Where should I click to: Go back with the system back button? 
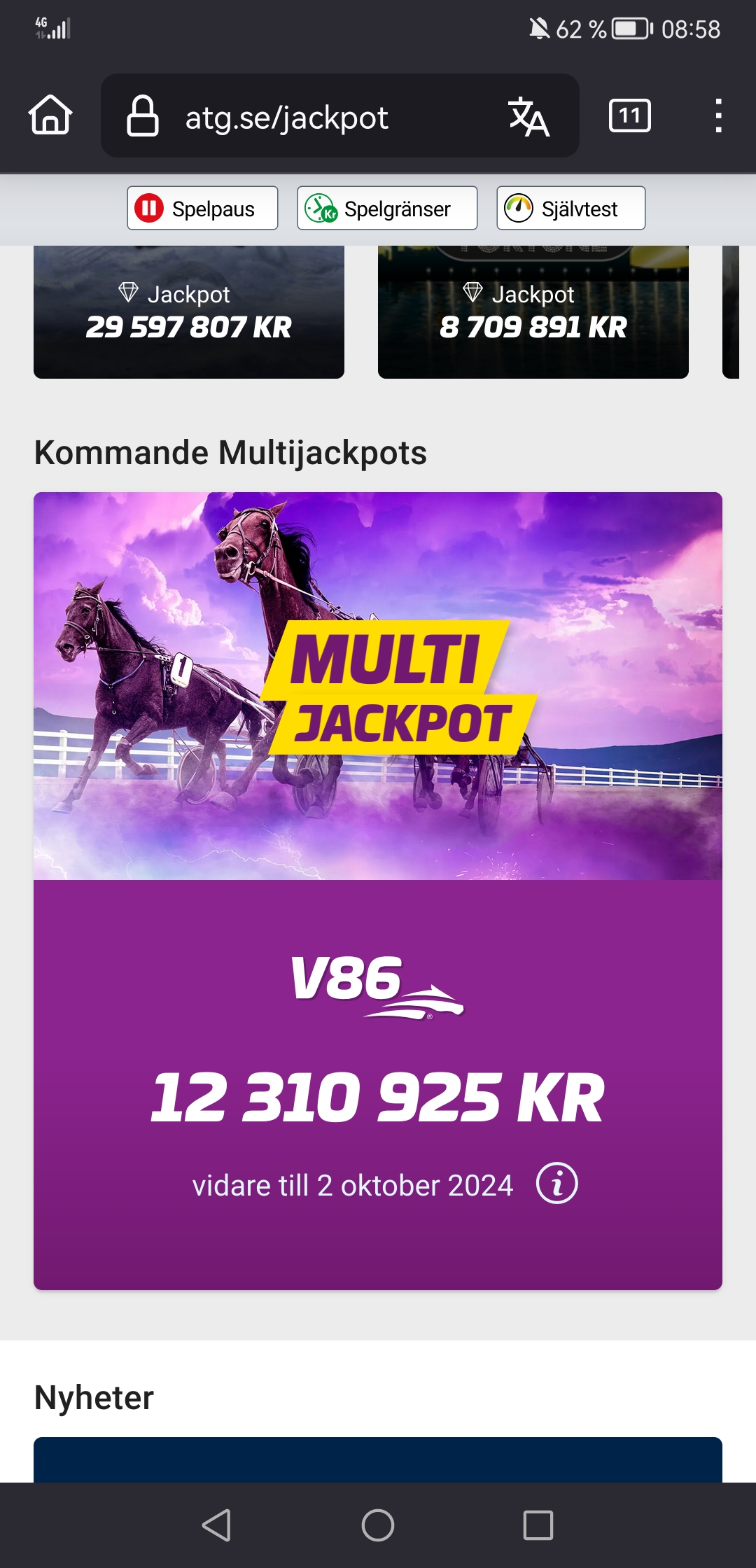(x=216, y=1525)
